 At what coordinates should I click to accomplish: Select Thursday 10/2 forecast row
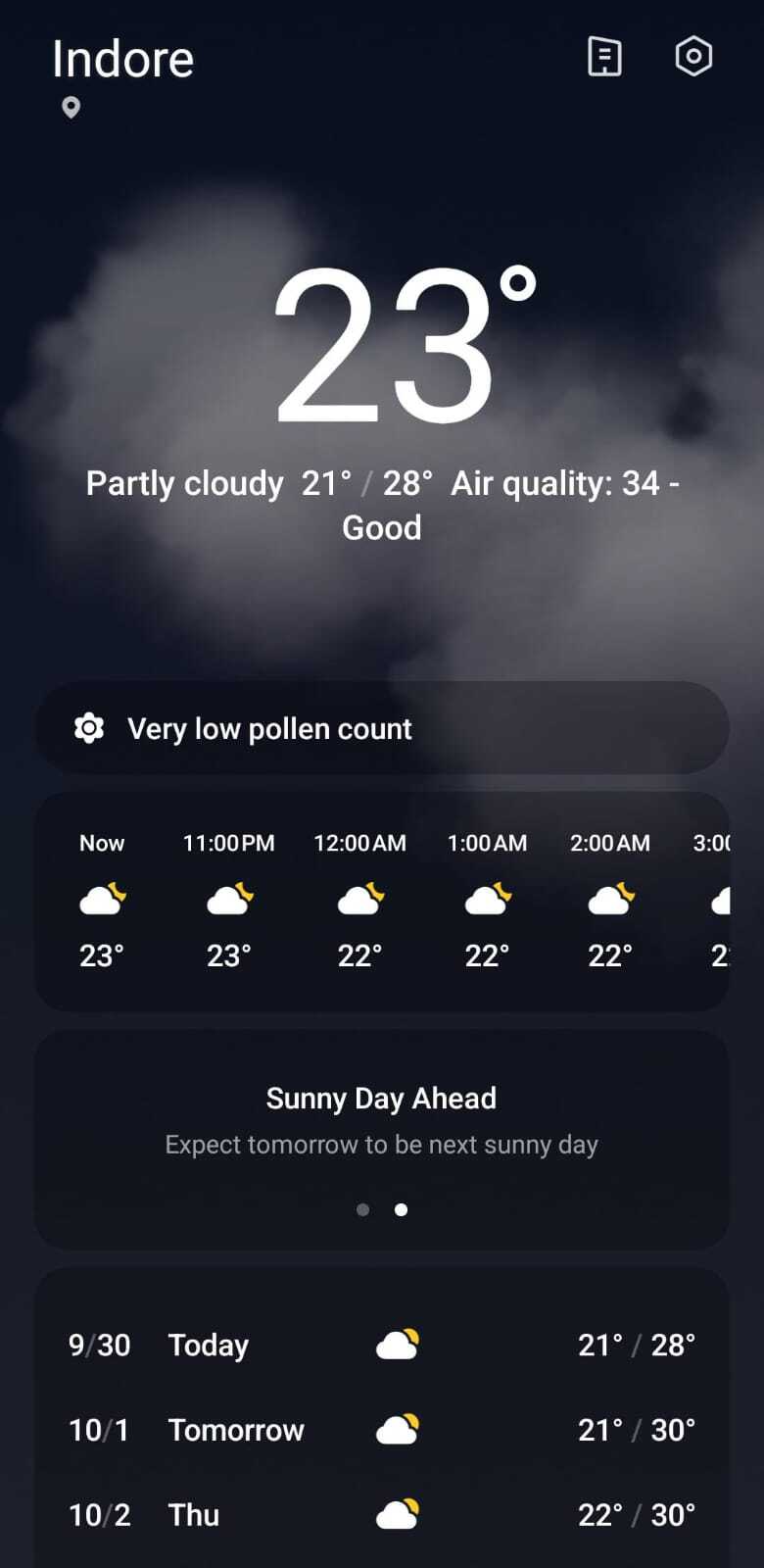click(382, 1515)
